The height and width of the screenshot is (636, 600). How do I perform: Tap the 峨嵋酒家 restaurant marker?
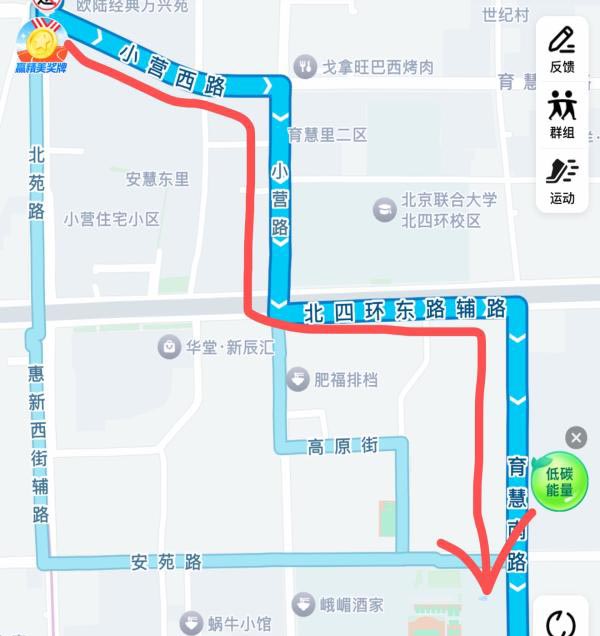[304, 604]
